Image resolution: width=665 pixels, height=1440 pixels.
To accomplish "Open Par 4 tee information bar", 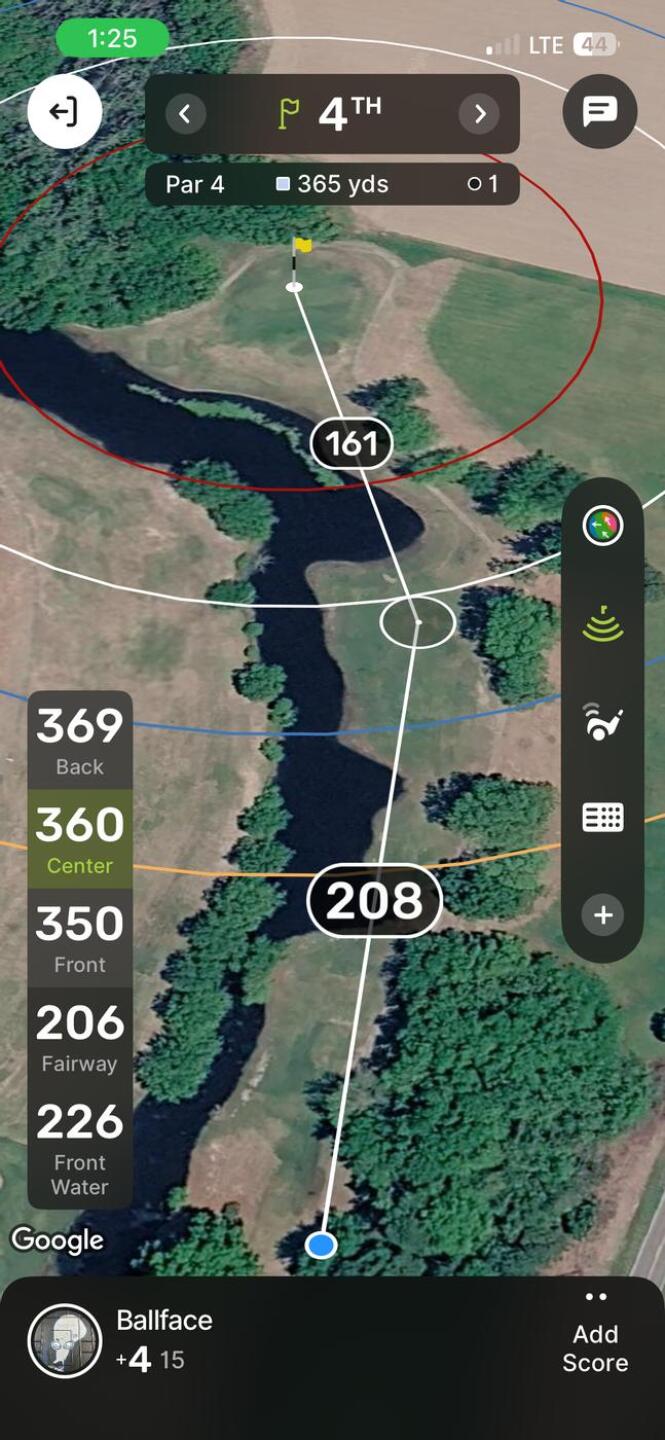I will coord(332,185).
